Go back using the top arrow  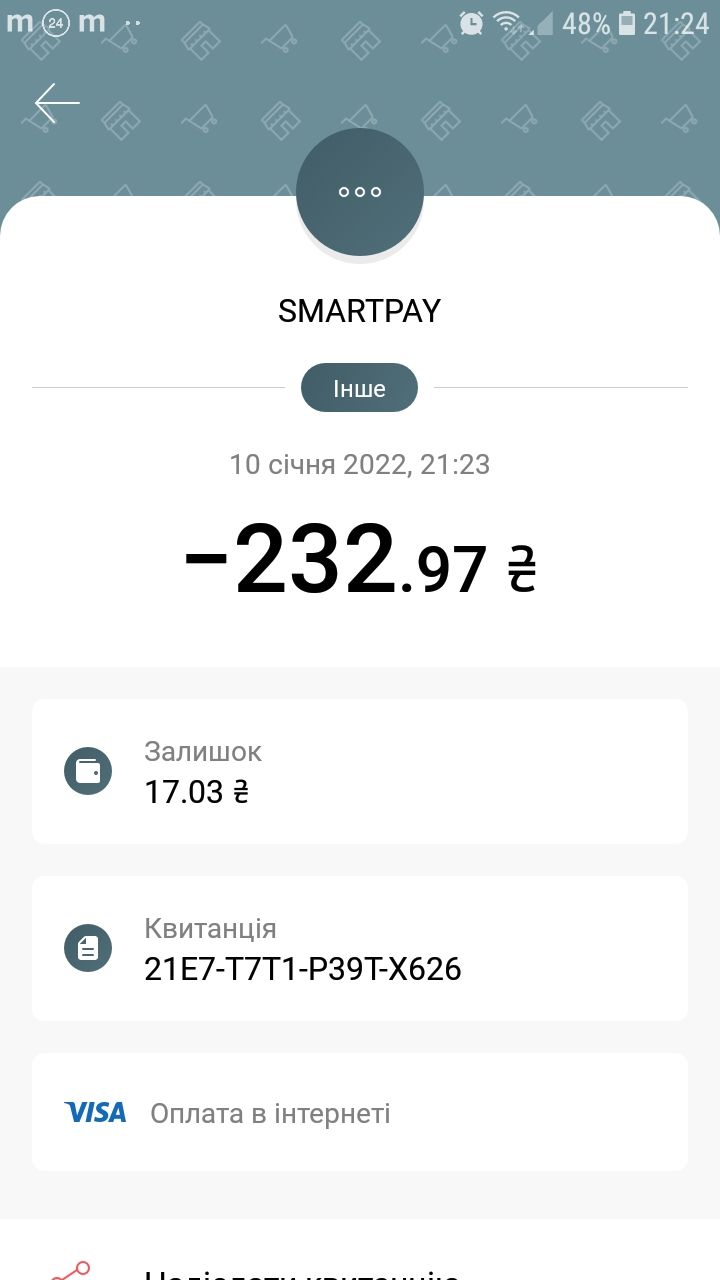pyautogui.click(x=57, y=103)
